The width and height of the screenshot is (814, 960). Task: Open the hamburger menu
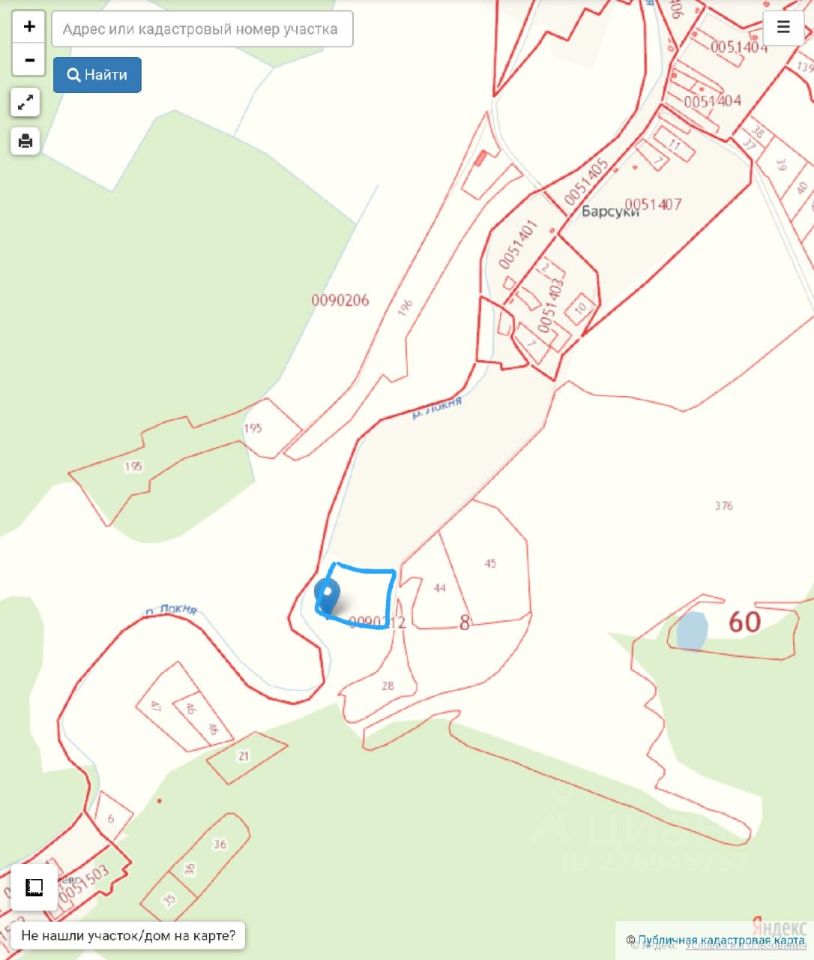[783, 28]
